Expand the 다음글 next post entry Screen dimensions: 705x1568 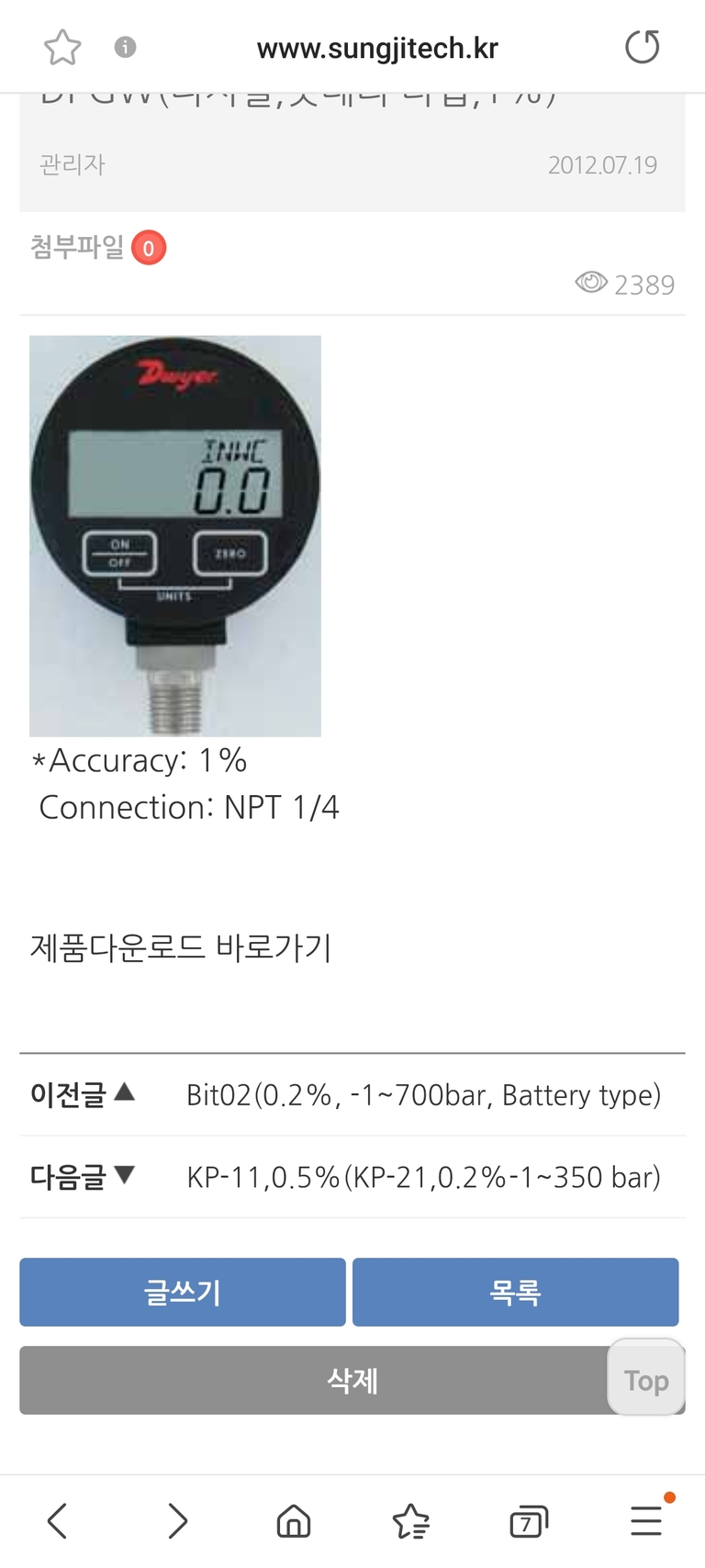coord(83,1176)
